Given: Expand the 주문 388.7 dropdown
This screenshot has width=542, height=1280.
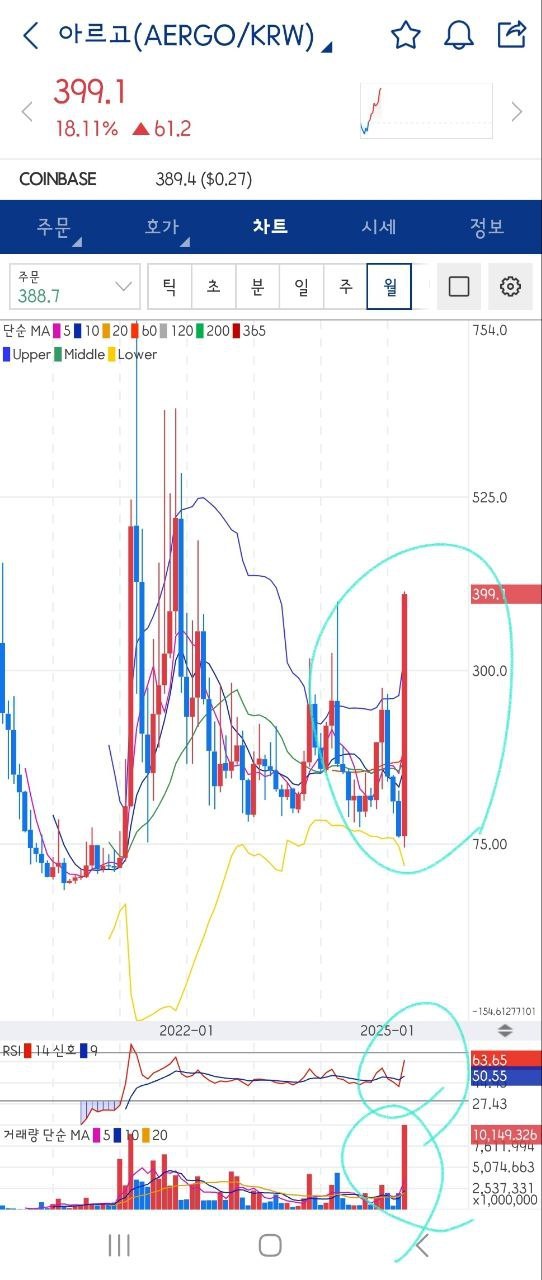Looking at the screenshot, I should click(x=75, y=287).
